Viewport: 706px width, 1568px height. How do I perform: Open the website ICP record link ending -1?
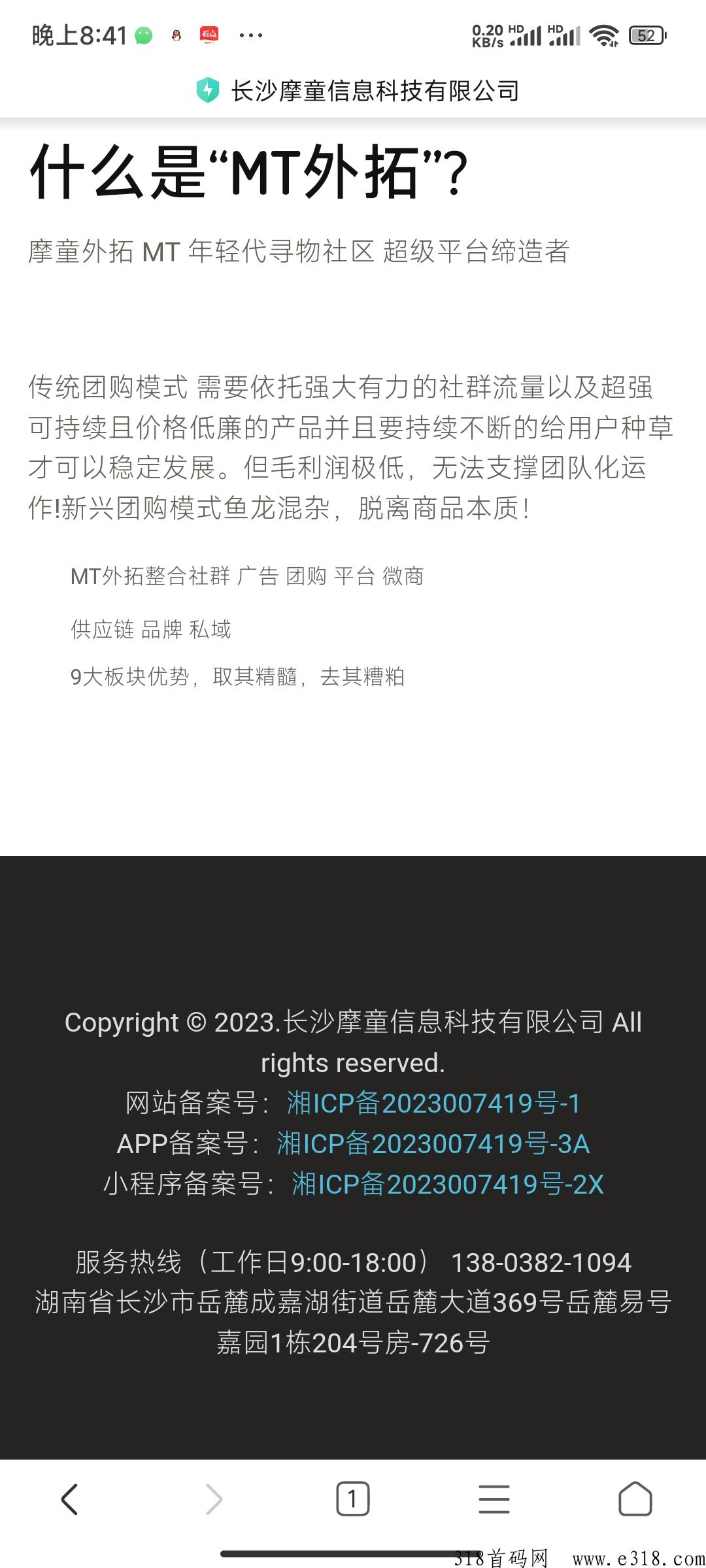pyautogui.click(x=433, y=1103)
